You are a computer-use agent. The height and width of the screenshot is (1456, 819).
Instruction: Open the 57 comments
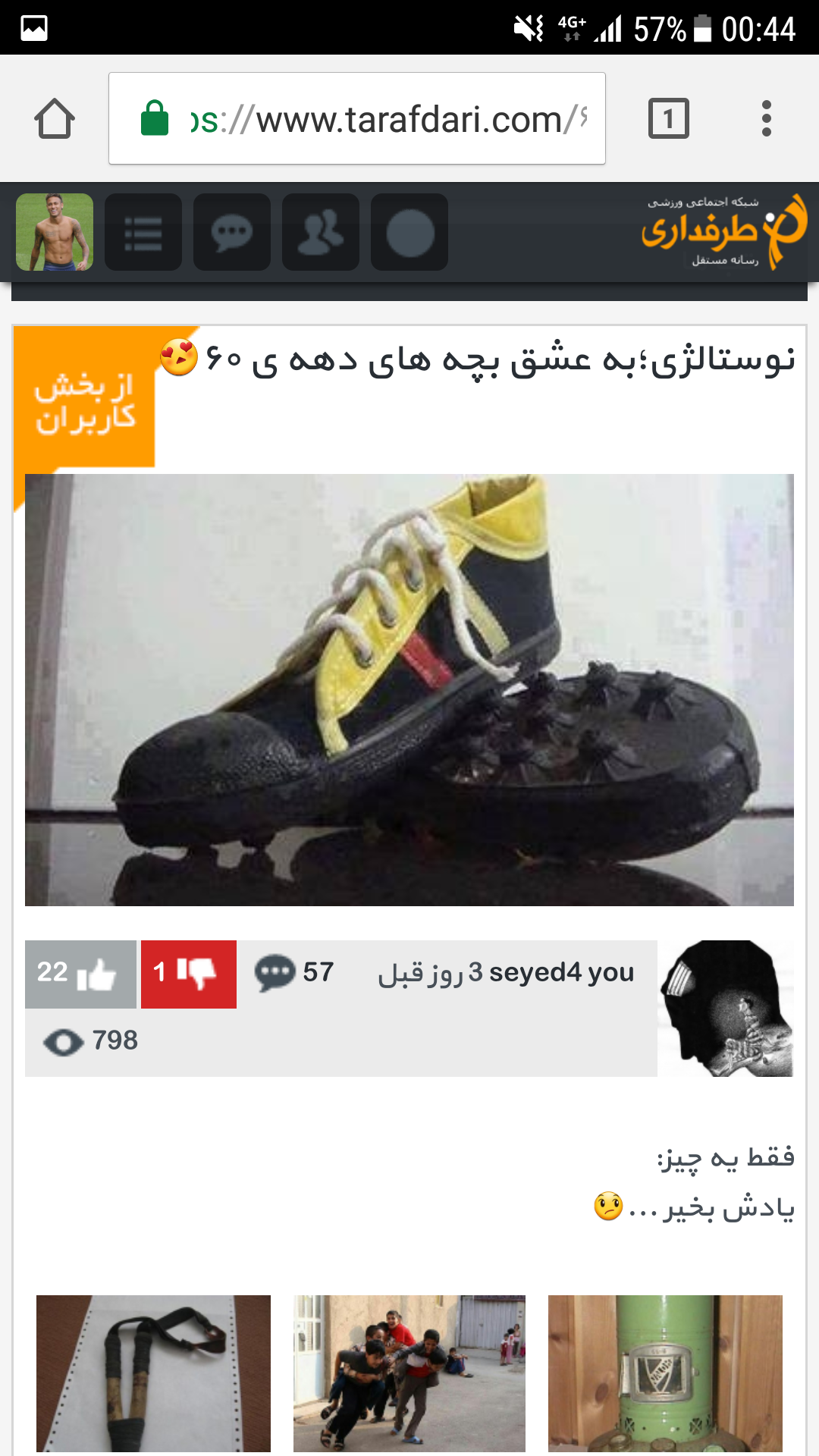294,972
